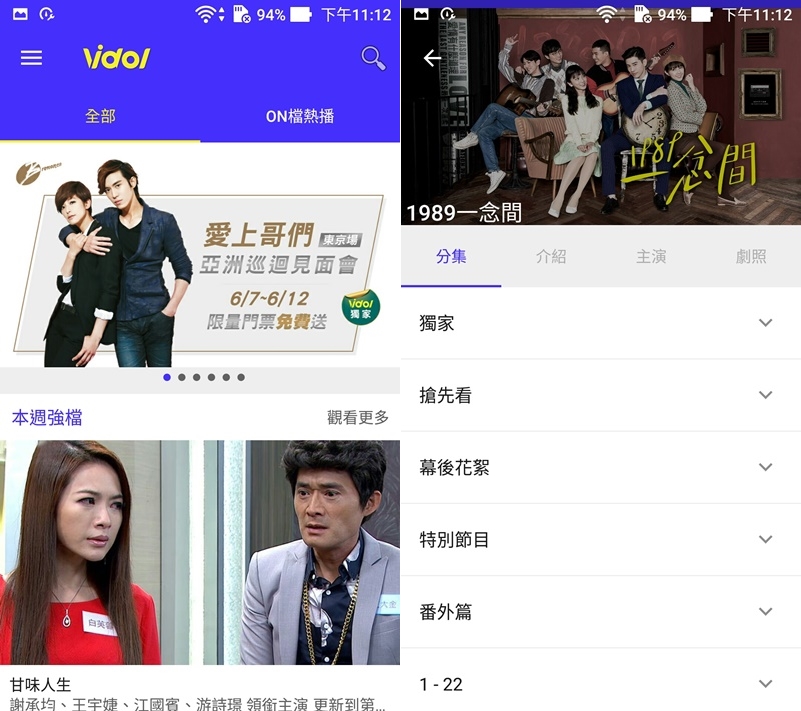Expand the 搶先看 section
This screenshot has height=711, width=801.
pyautogui.click(x=600, y=395)
